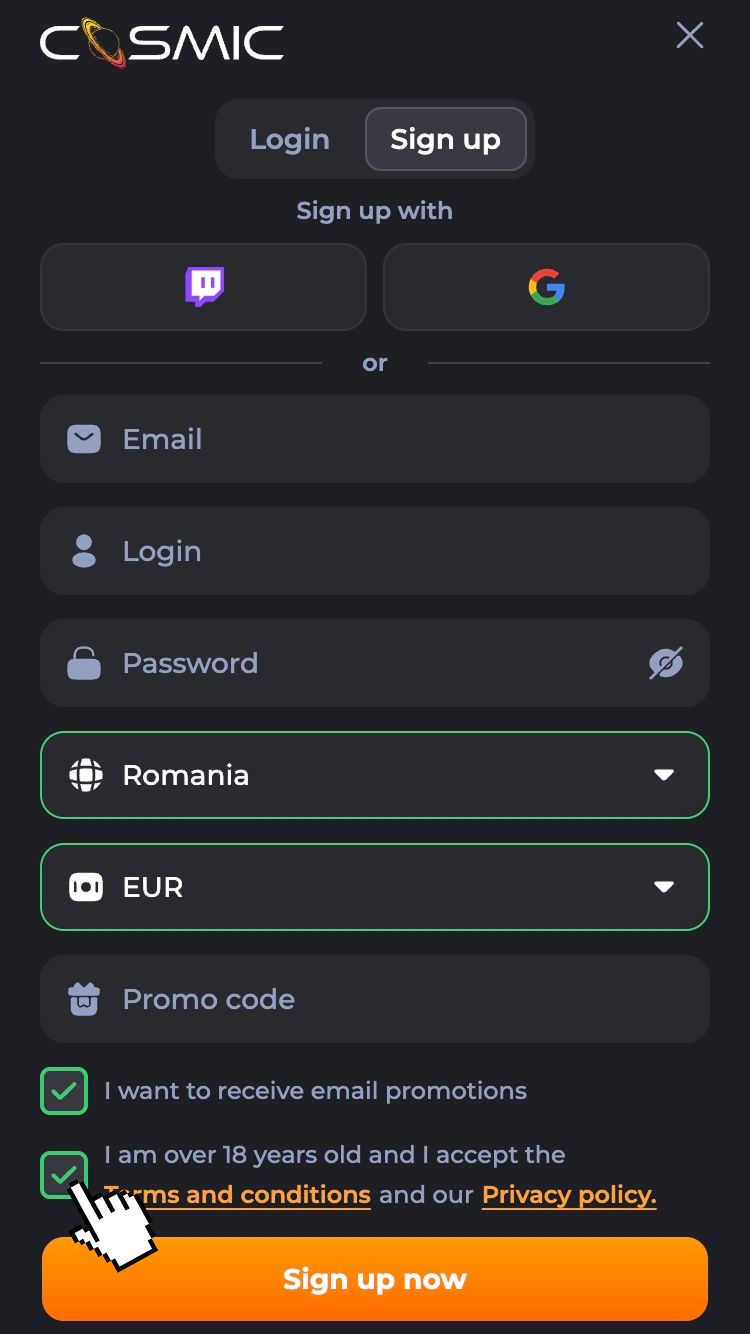The width and height of the screenshot is (750, 1334).
Task: Click the globe icon beside Romania
Action: click(x=86, y=775)
